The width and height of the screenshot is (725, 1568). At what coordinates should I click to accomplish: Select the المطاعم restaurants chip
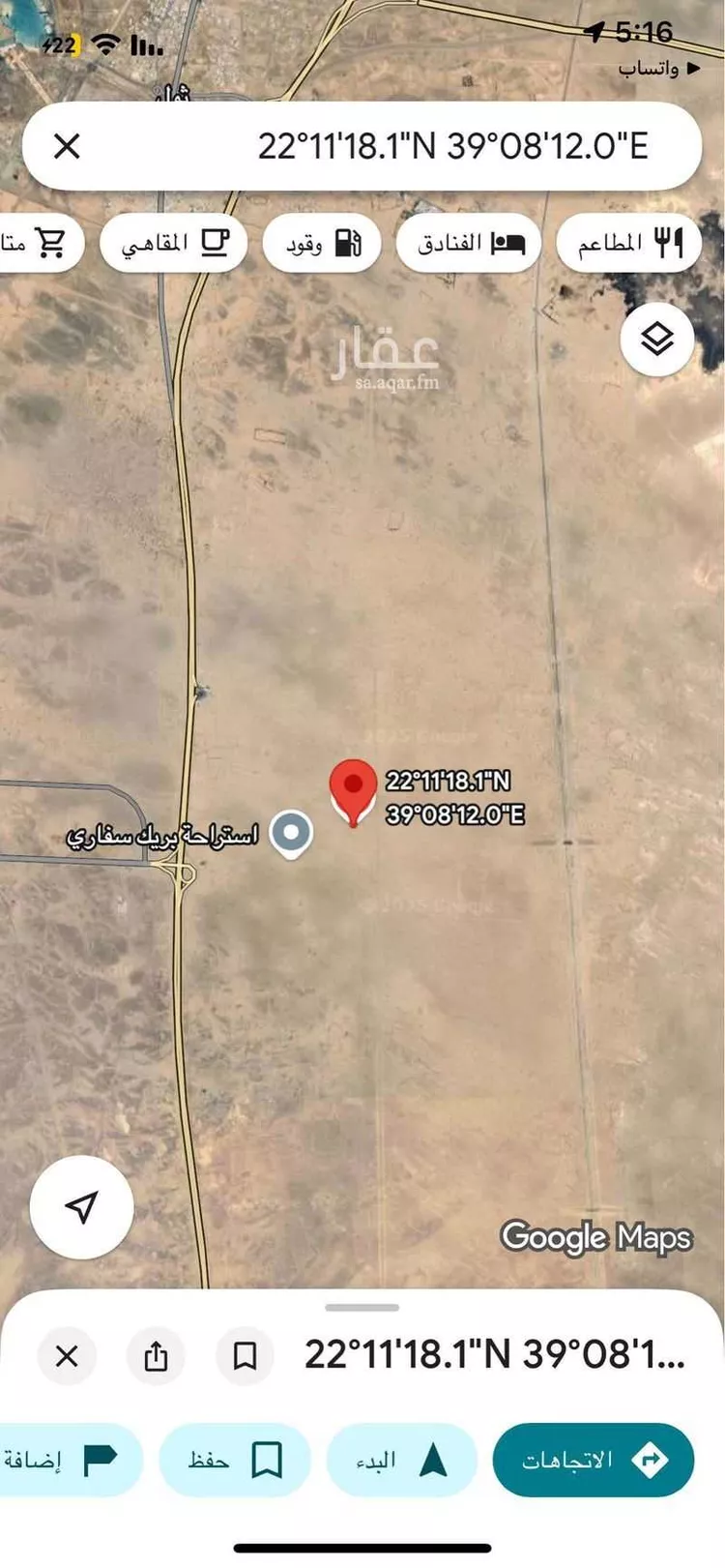629,243
